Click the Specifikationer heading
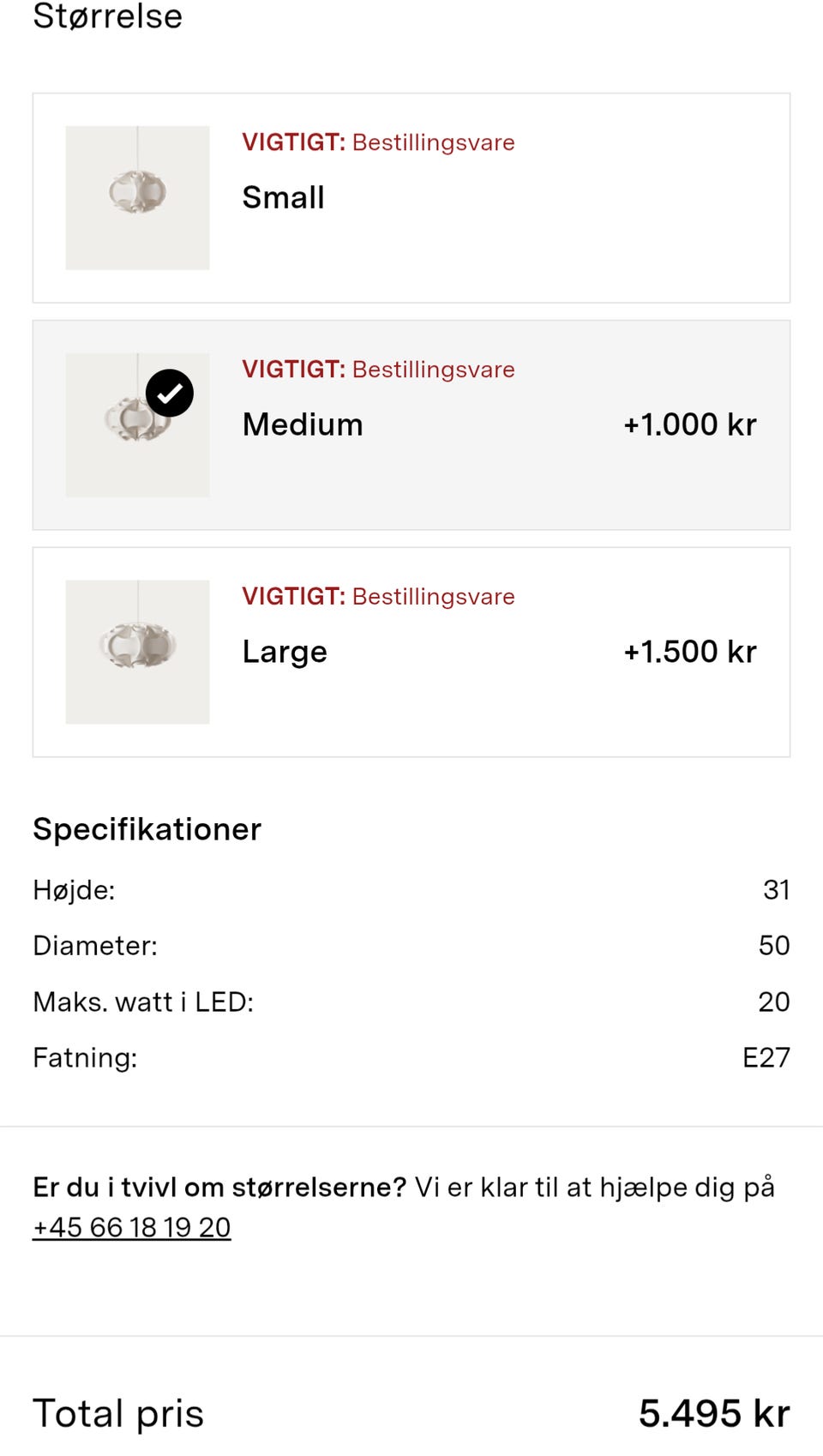Image resolution: width=823 pixels, height=1456 pixels. tap(146, 829)
